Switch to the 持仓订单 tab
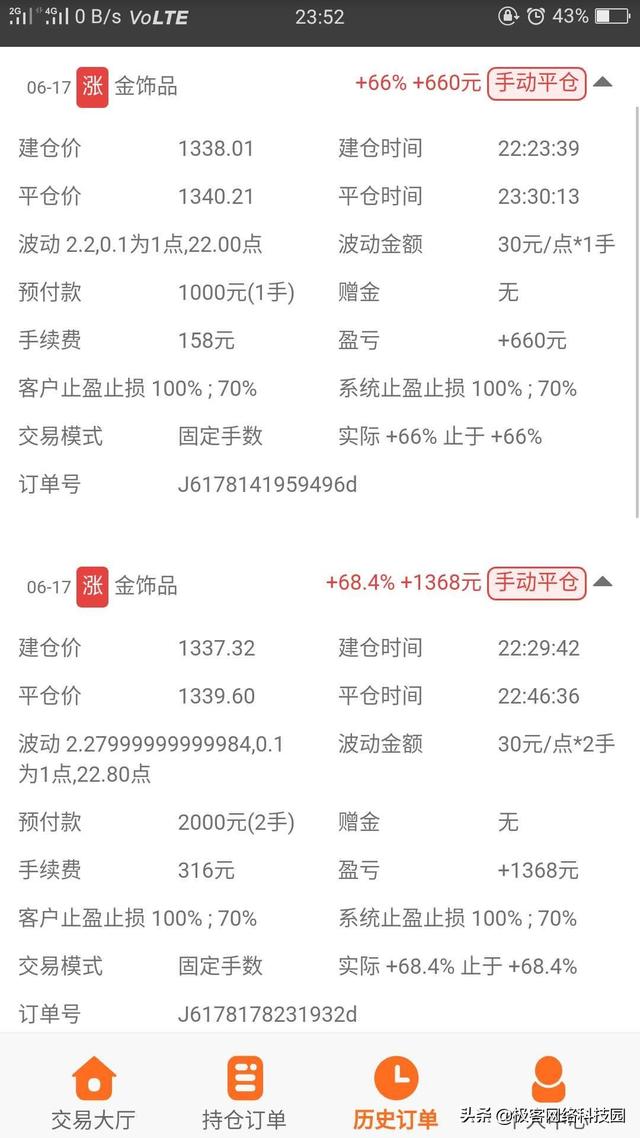The image size is (640, 1138). (x=245, y=1093)
